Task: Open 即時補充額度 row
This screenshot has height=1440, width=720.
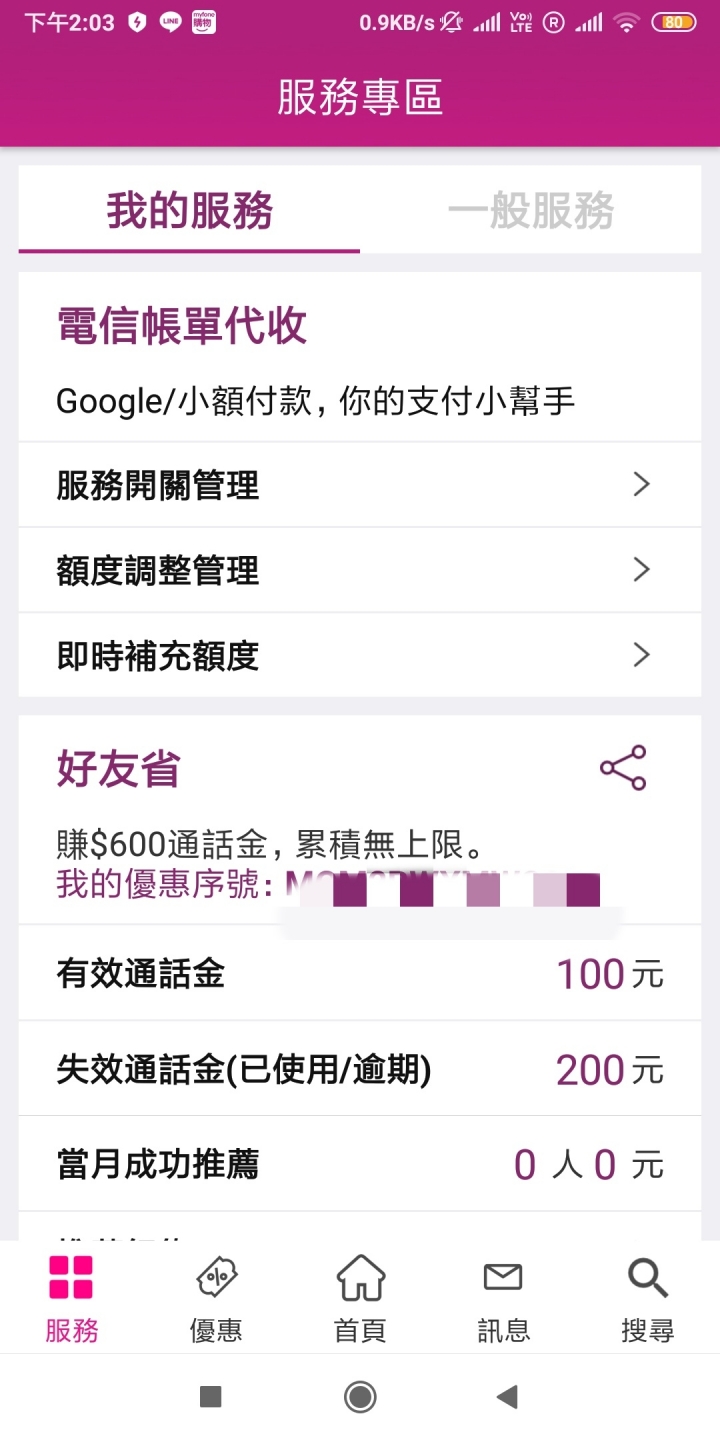Action: coord(360,655)
